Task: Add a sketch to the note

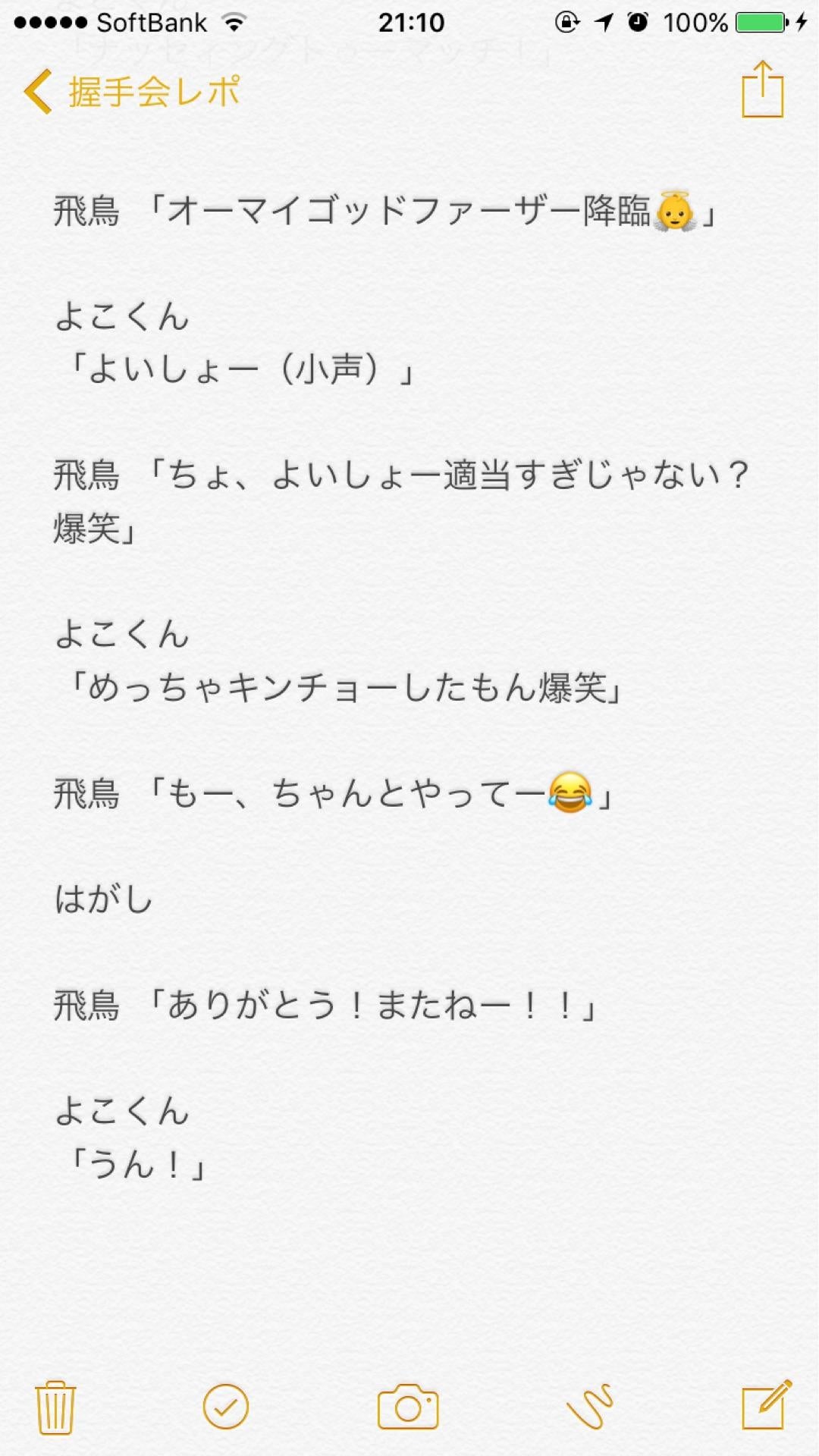Action: coord(590,1407)
